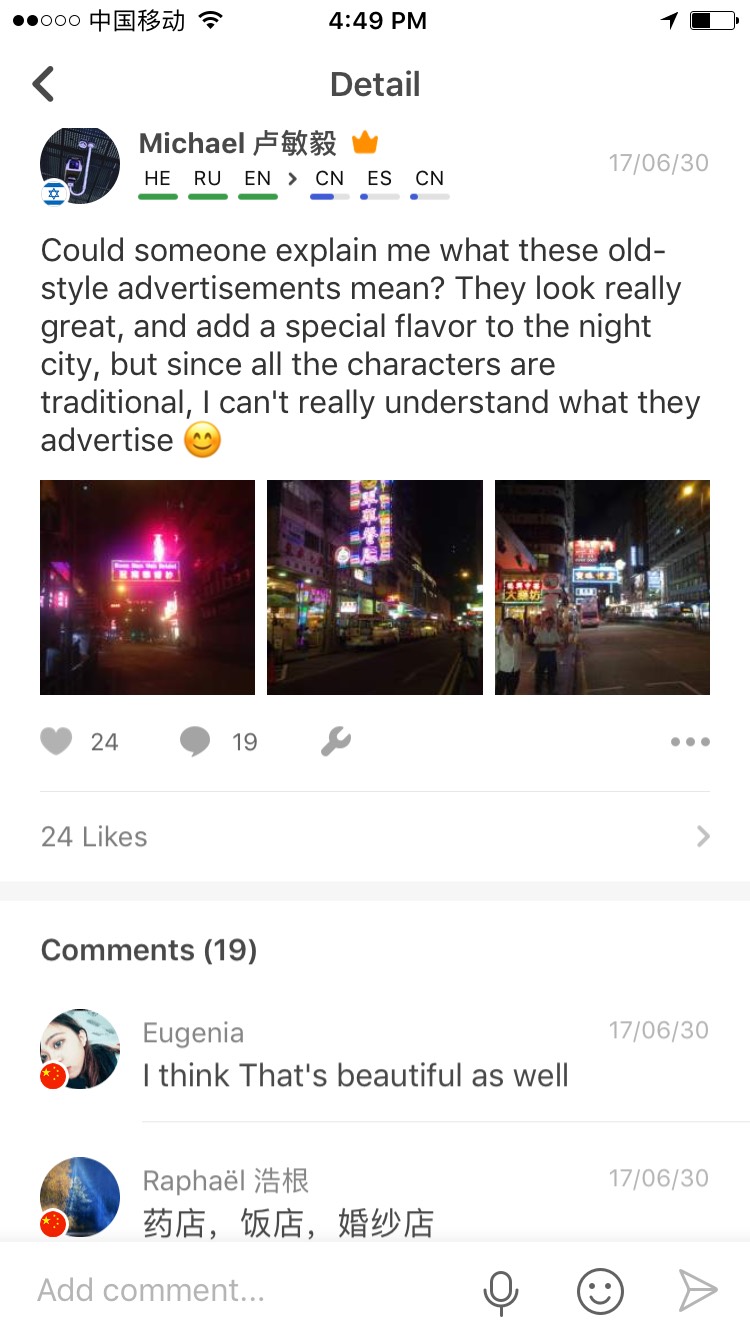
Task: Open Eugenia's profile avatar
Action: 79,1049
